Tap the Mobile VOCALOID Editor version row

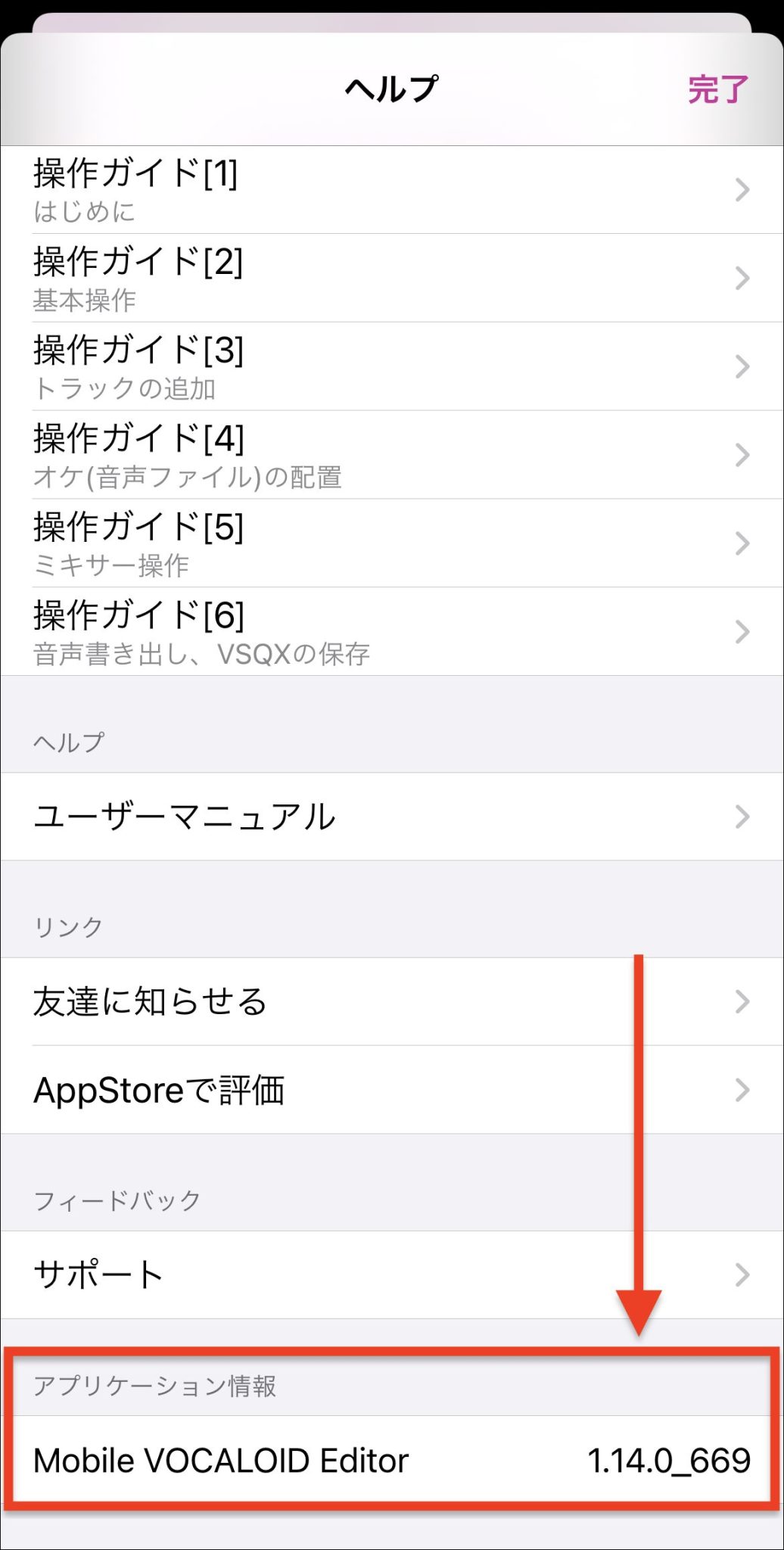[x=378, y=1459]
